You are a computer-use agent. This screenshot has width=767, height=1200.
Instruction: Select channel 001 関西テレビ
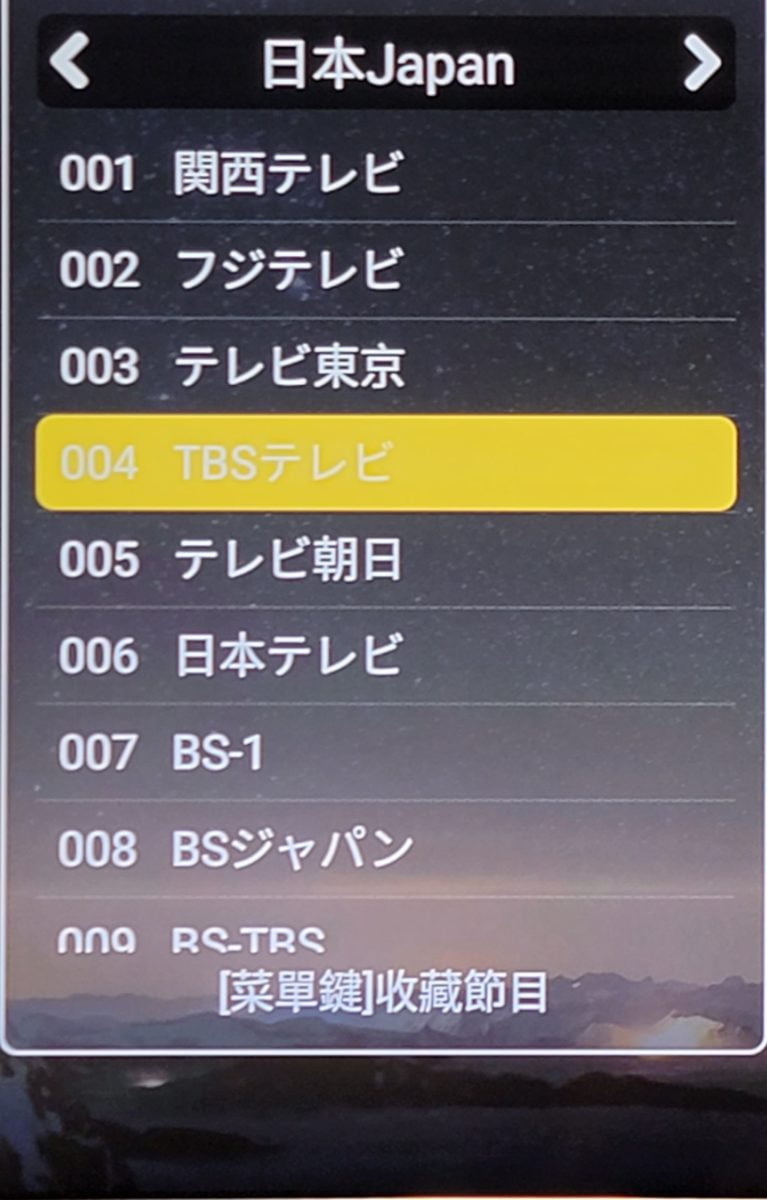(385, 173)
